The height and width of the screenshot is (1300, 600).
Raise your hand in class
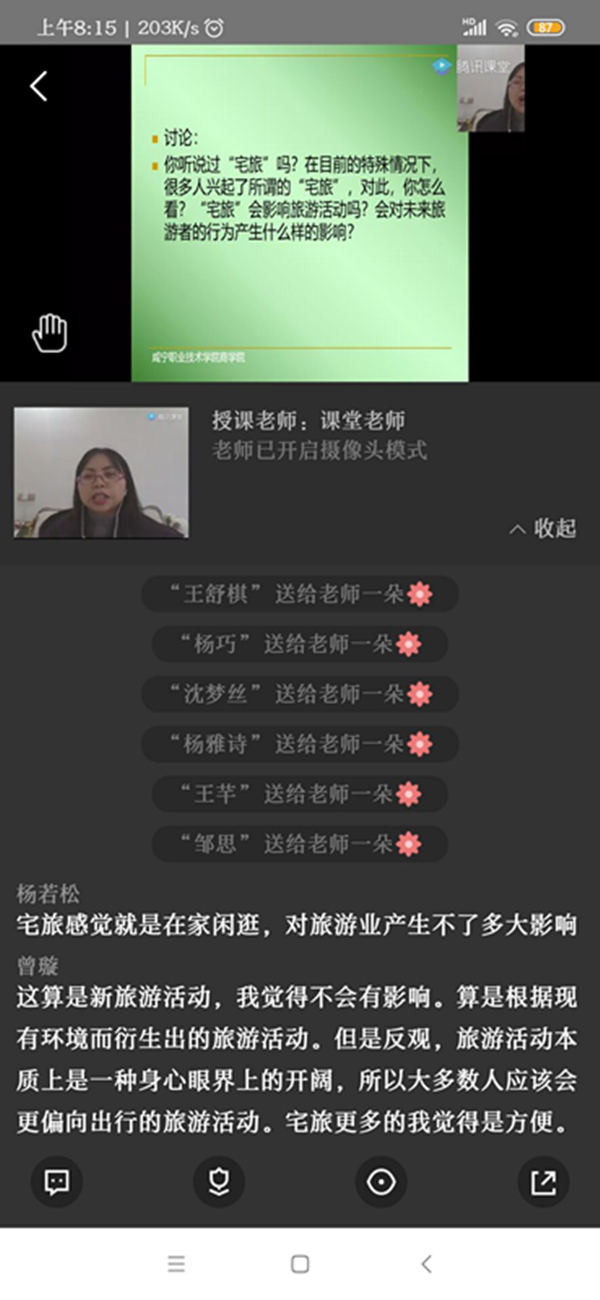coord(50,333)
